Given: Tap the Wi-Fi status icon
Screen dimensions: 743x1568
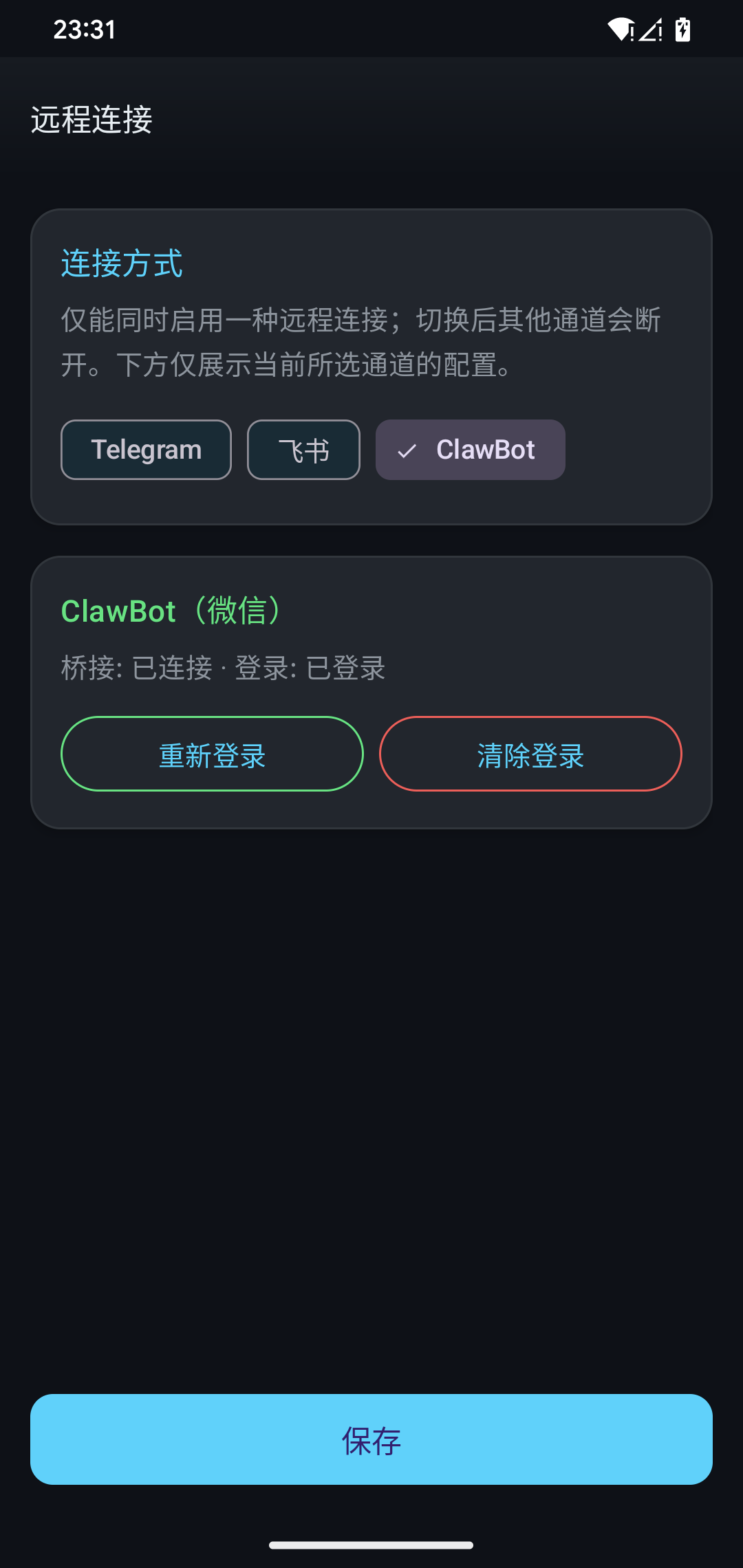Looking at the screenshot, I should coord(620,28).
